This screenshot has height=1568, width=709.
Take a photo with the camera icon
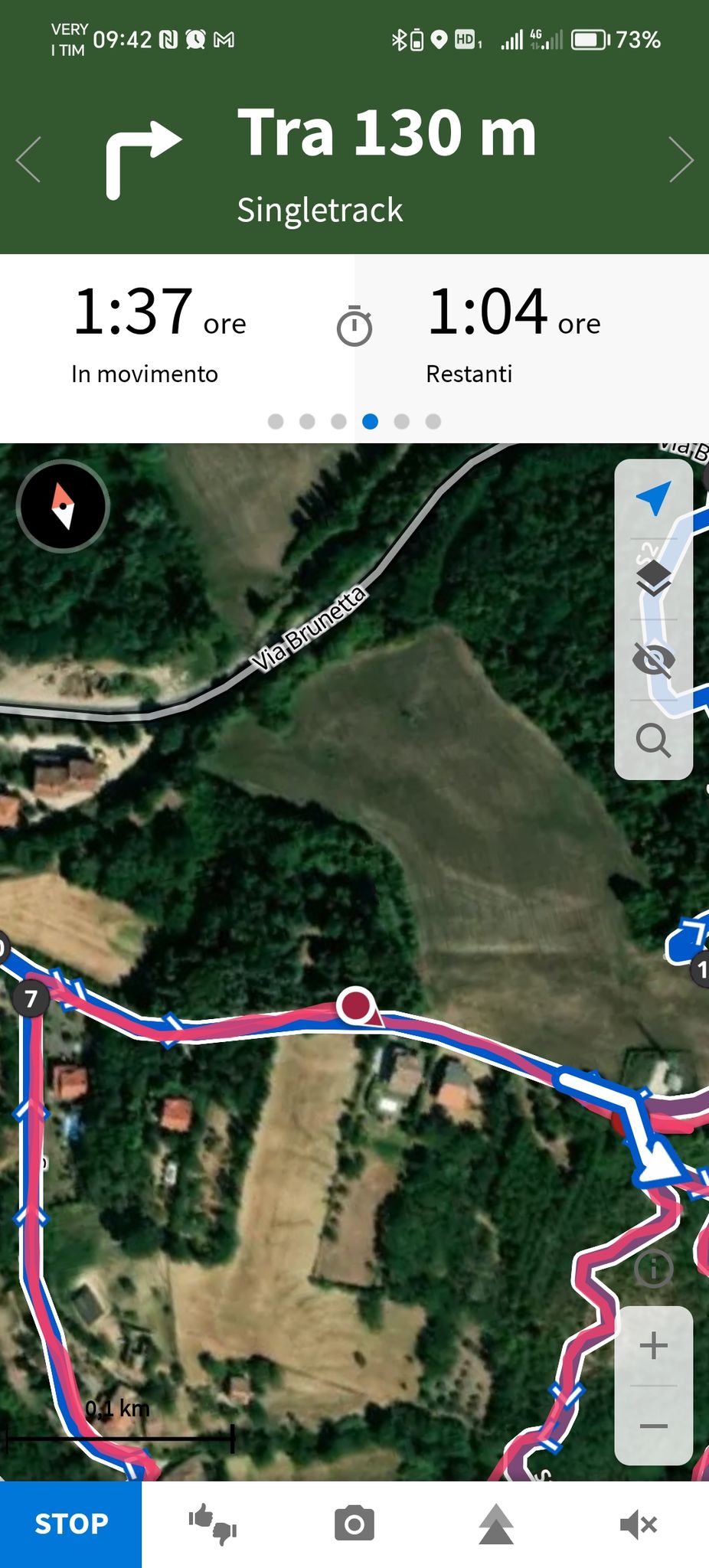coord(354,1524)
